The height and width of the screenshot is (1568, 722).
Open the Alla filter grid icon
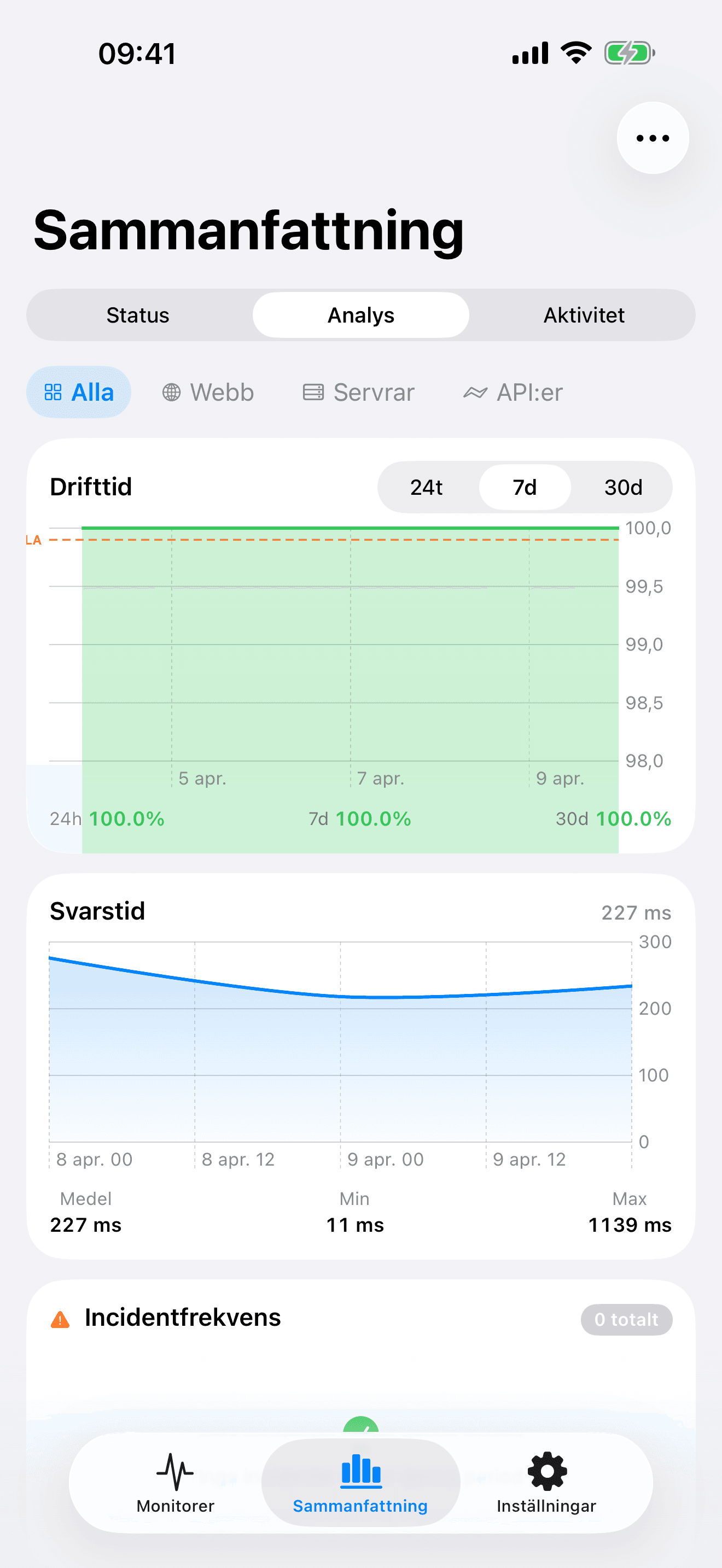(x=55, y=392)
